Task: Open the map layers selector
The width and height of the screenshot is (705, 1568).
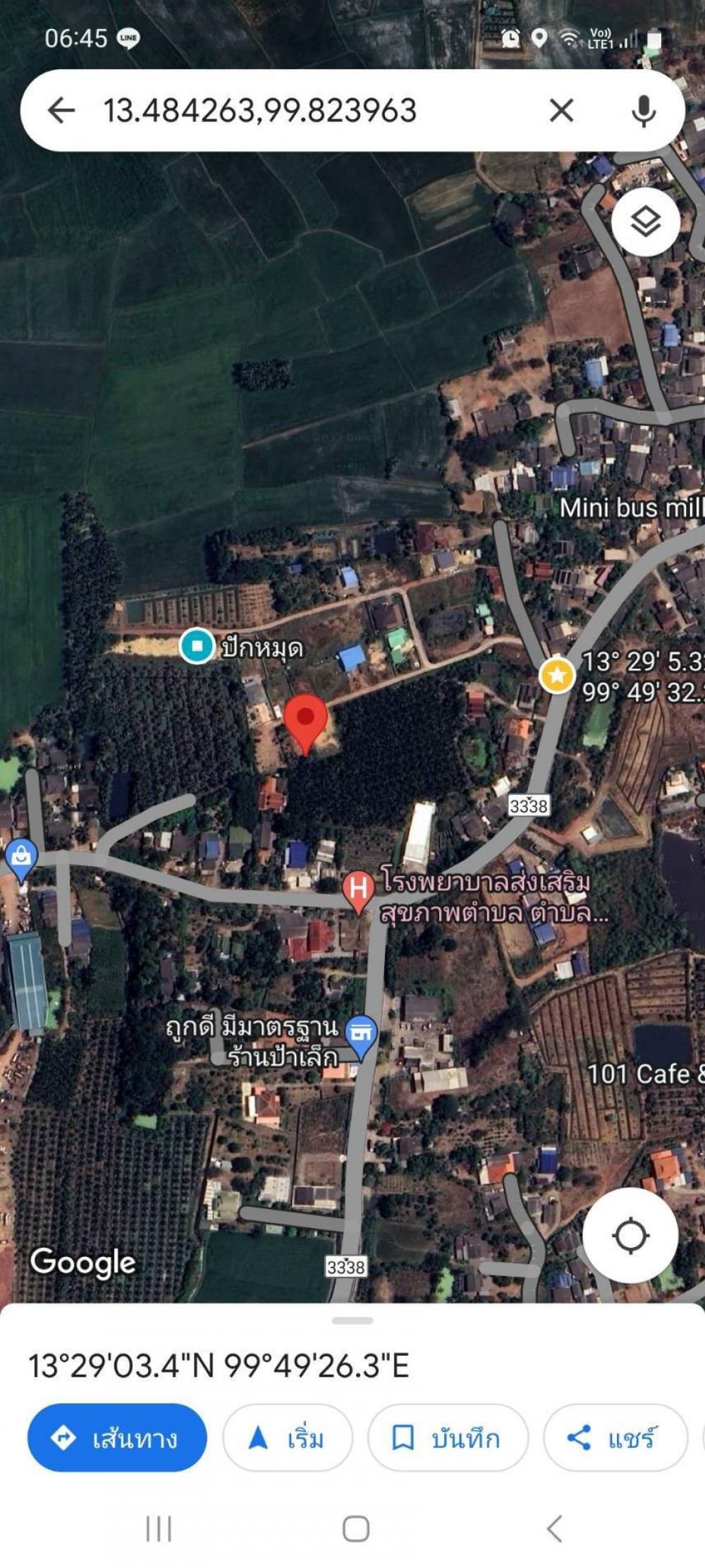Action: 646,222
